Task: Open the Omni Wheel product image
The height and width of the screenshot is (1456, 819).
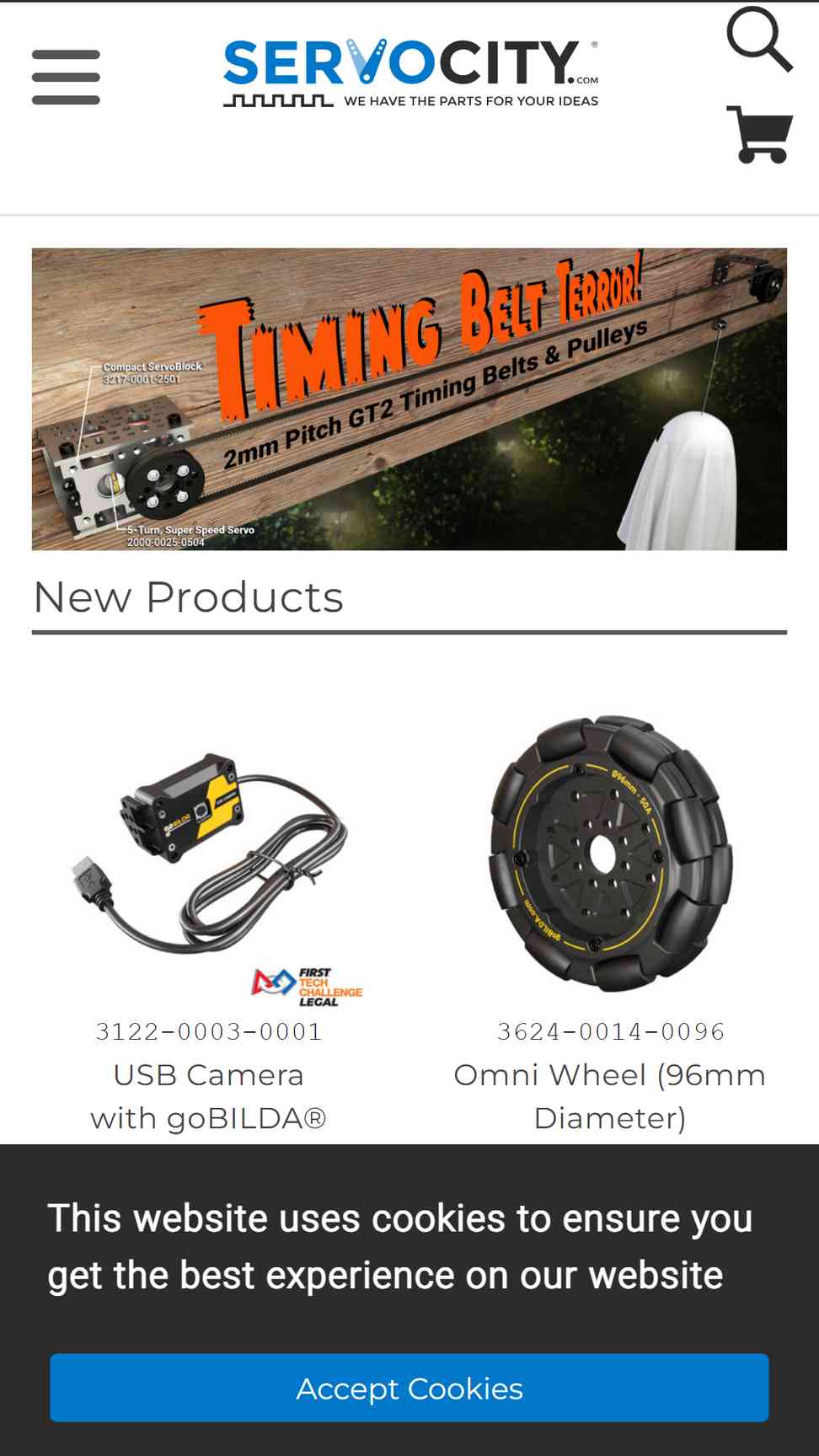Action: pyautogui.click(x=610, y=853)
